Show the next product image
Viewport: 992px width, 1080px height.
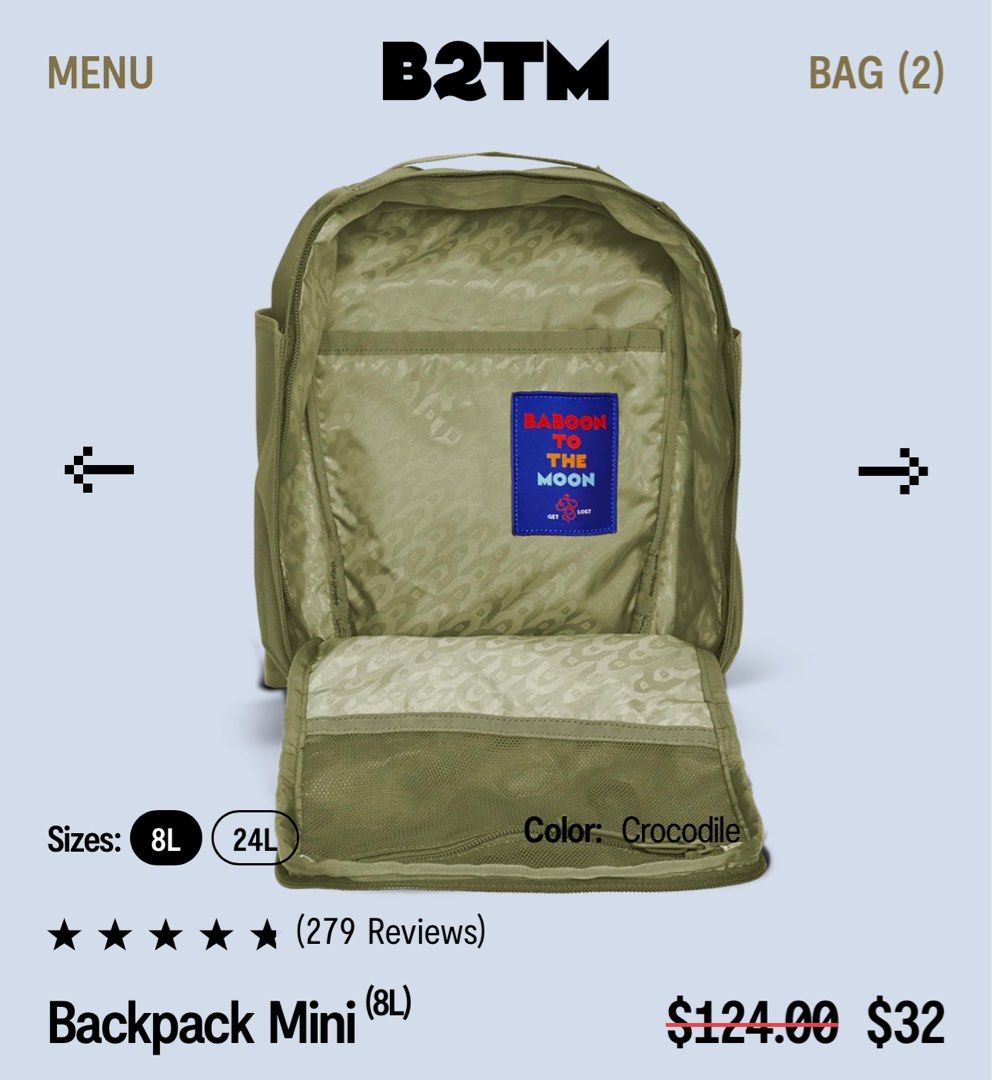[x=892, y=469]
